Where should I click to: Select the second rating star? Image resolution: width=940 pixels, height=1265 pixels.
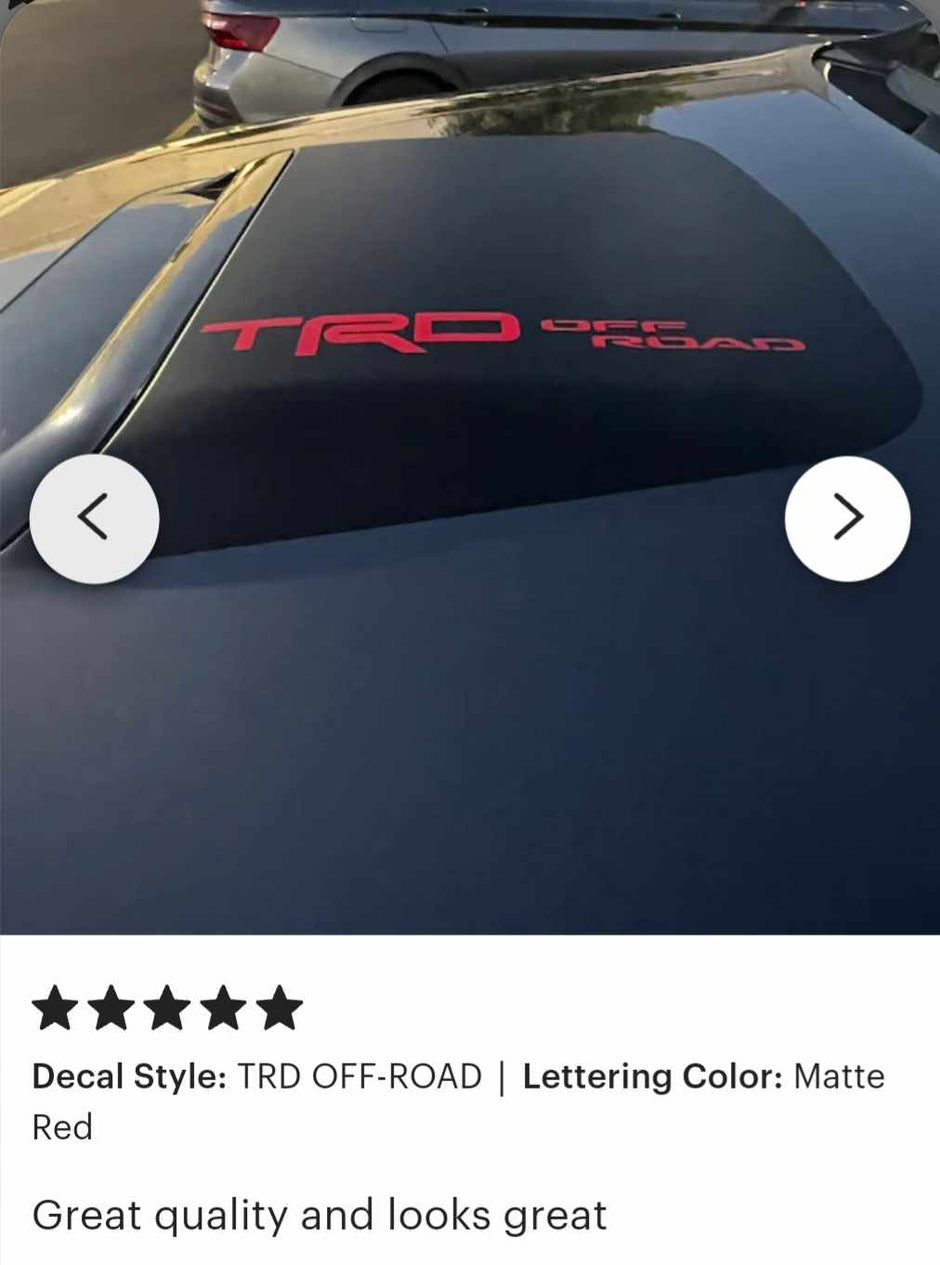pyautogui.click(x=113, y=1010)
